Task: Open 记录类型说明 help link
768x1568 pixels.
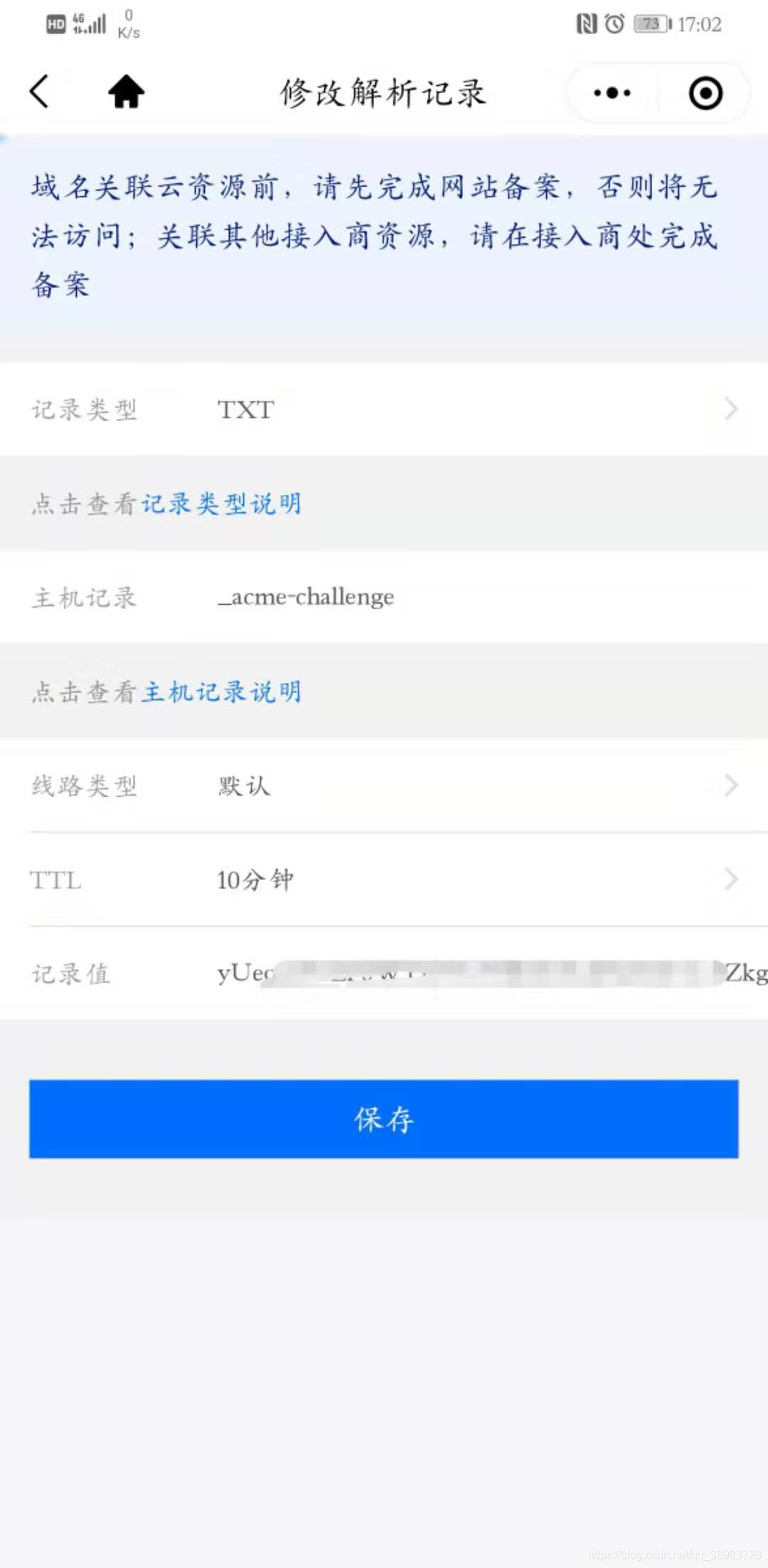Action: [x=223, y=503]
